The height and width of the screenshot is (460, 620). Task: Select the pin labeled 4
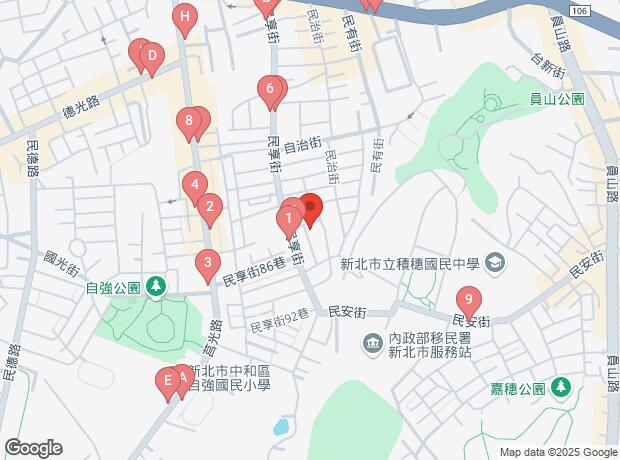click(194, 184)
